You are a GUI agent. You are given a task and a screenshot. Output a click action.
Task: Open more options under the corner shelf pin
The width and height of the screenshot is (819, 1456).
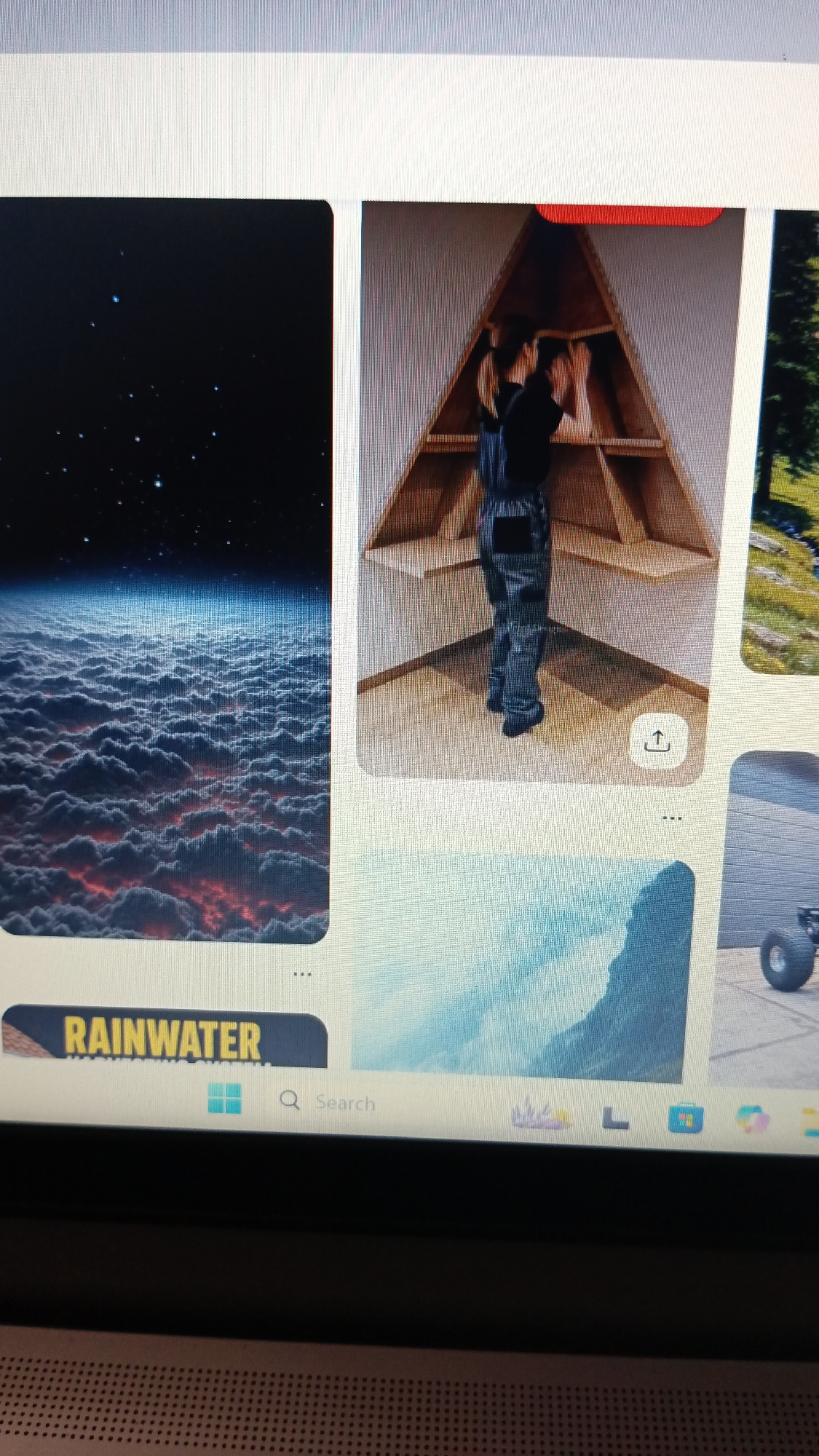click(672, 818)
